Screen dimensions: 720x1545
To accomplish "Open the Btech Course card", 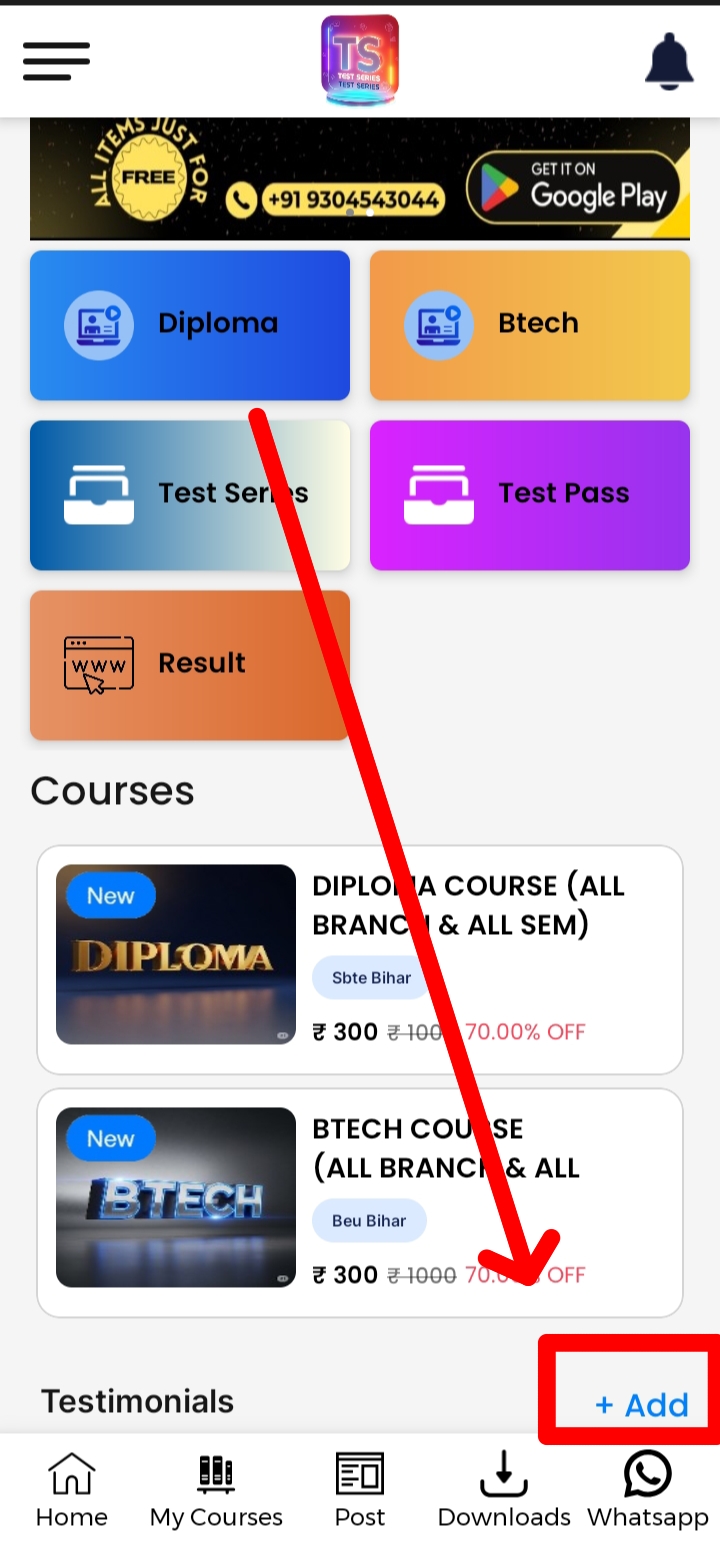I will tap(360, 1202).
